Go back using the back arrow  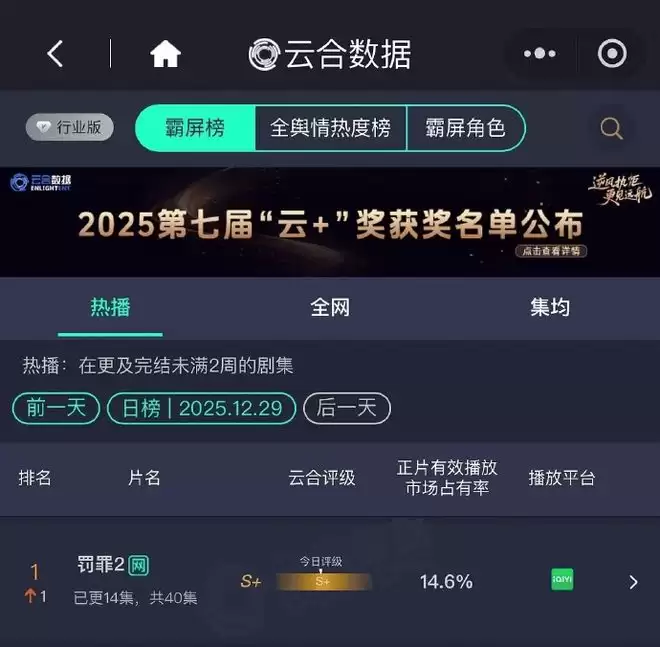point(55,54)
